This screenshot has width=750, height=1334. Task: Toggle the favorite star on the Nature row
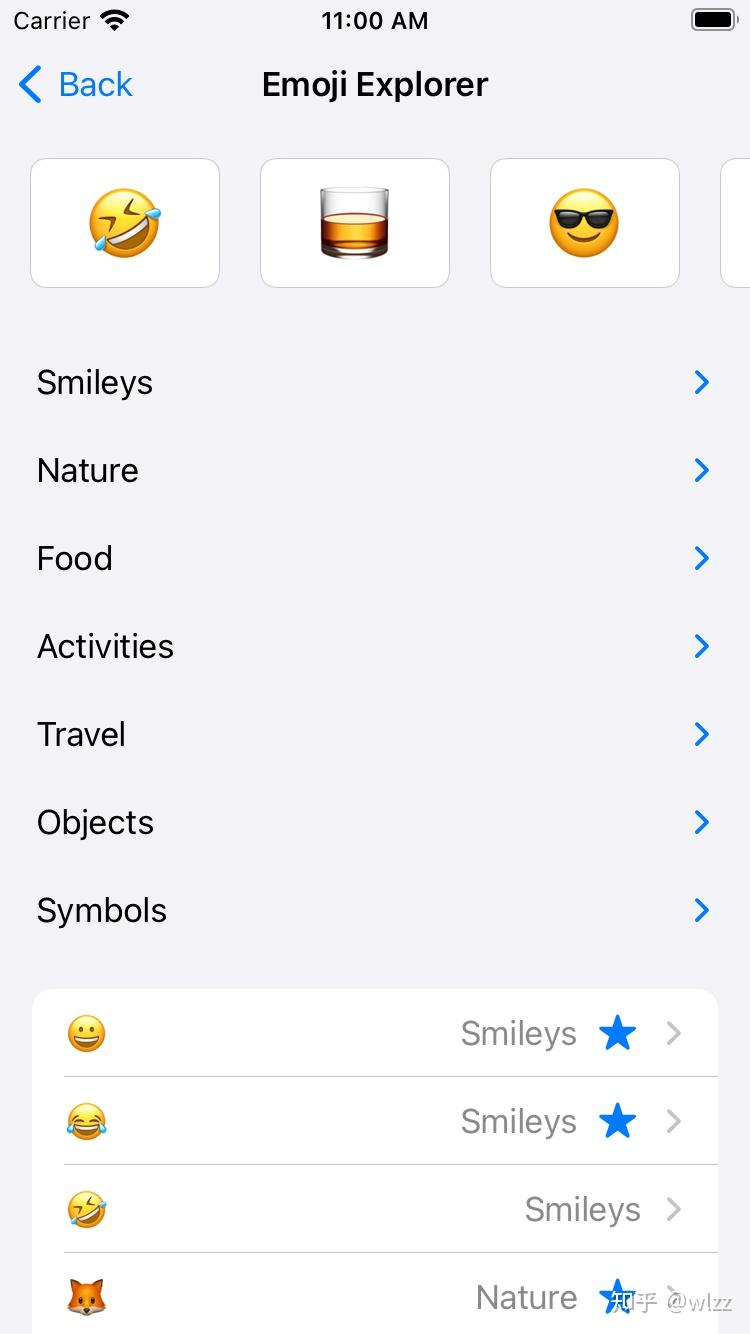click(617, 1297)
